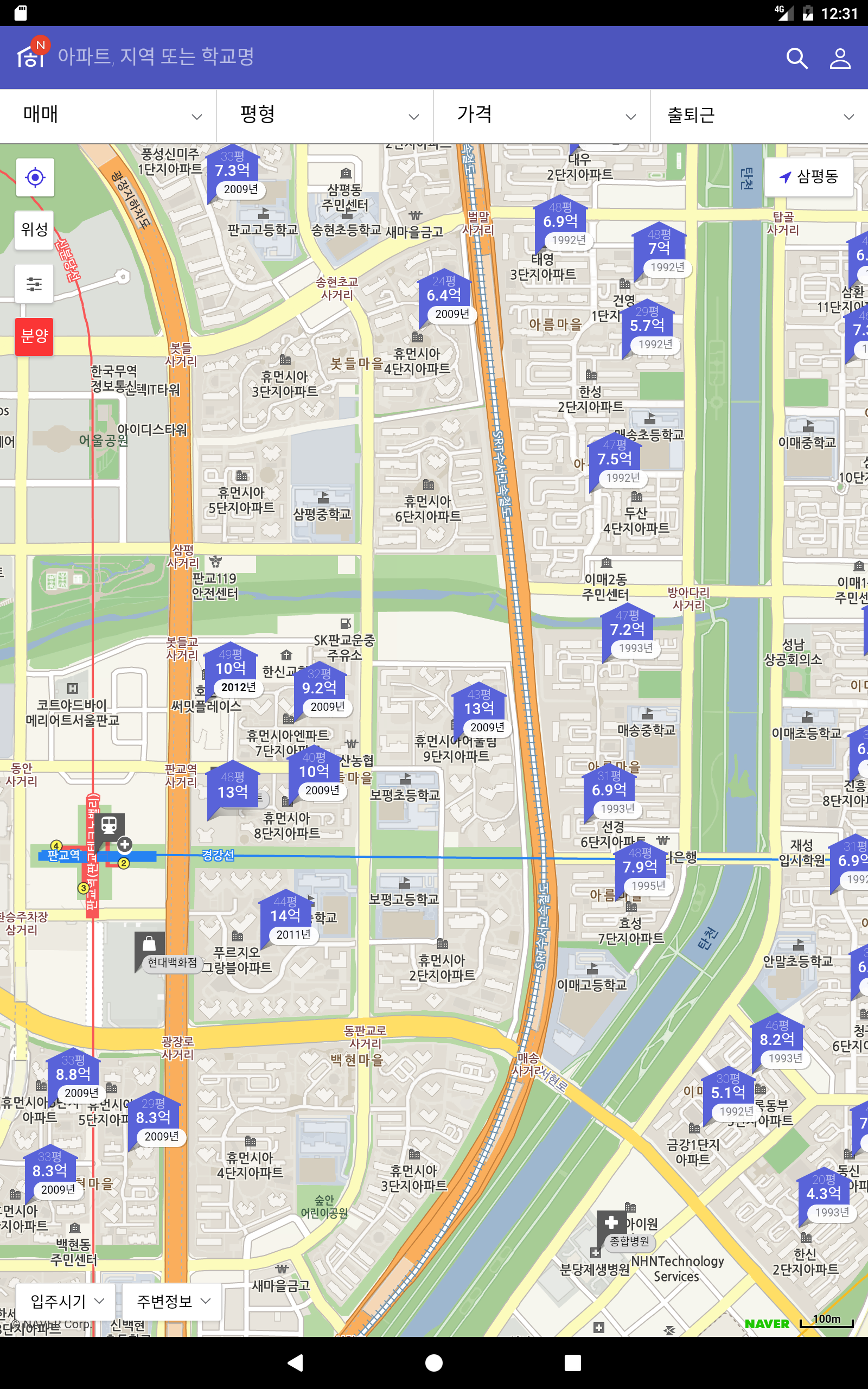
Task: Select the 24평 6.4억 2009년 marker
Action: coord(445,297)
